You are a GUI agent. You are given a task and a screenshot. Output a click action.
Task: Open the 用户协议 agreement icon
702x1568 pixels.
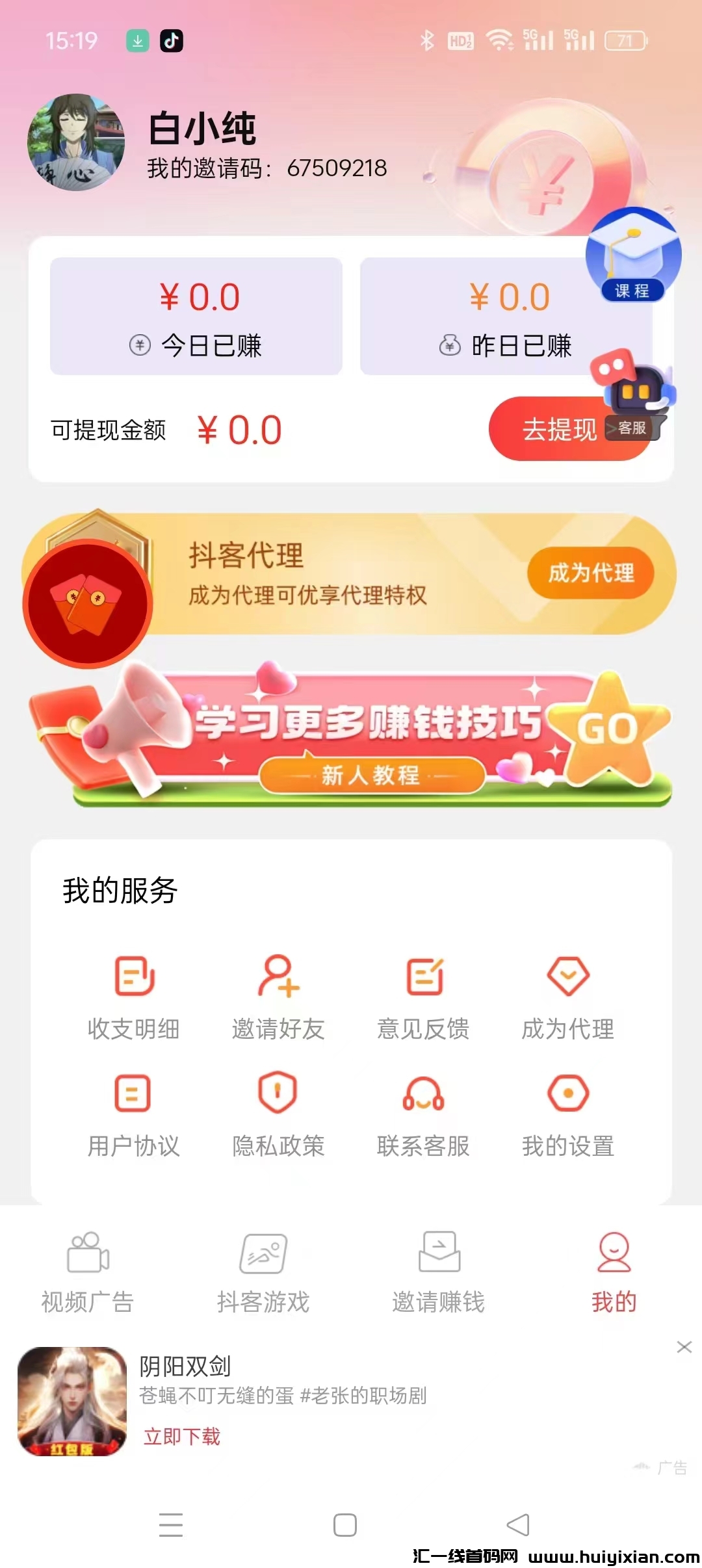coord(135,1105)
